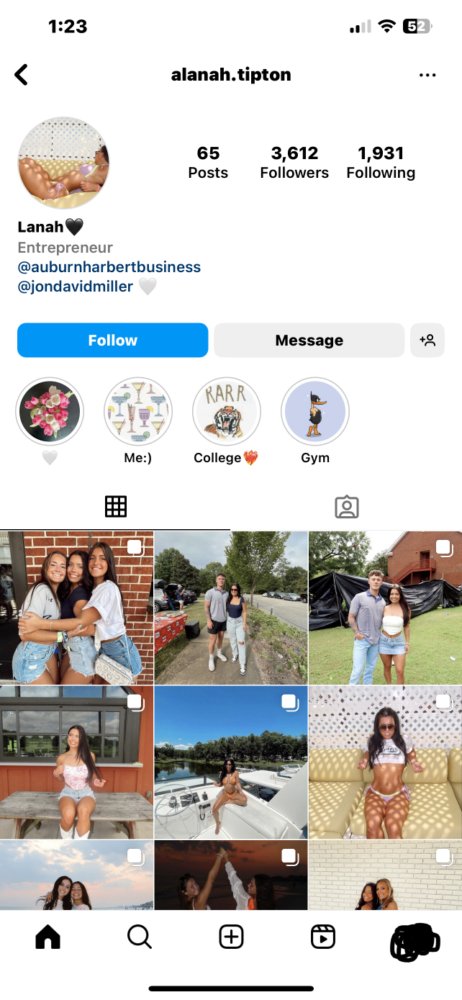Viewport: 462px width, 1000px height.
Task: Open the three-dot overflow menu
Action: (x=427, y=75)
